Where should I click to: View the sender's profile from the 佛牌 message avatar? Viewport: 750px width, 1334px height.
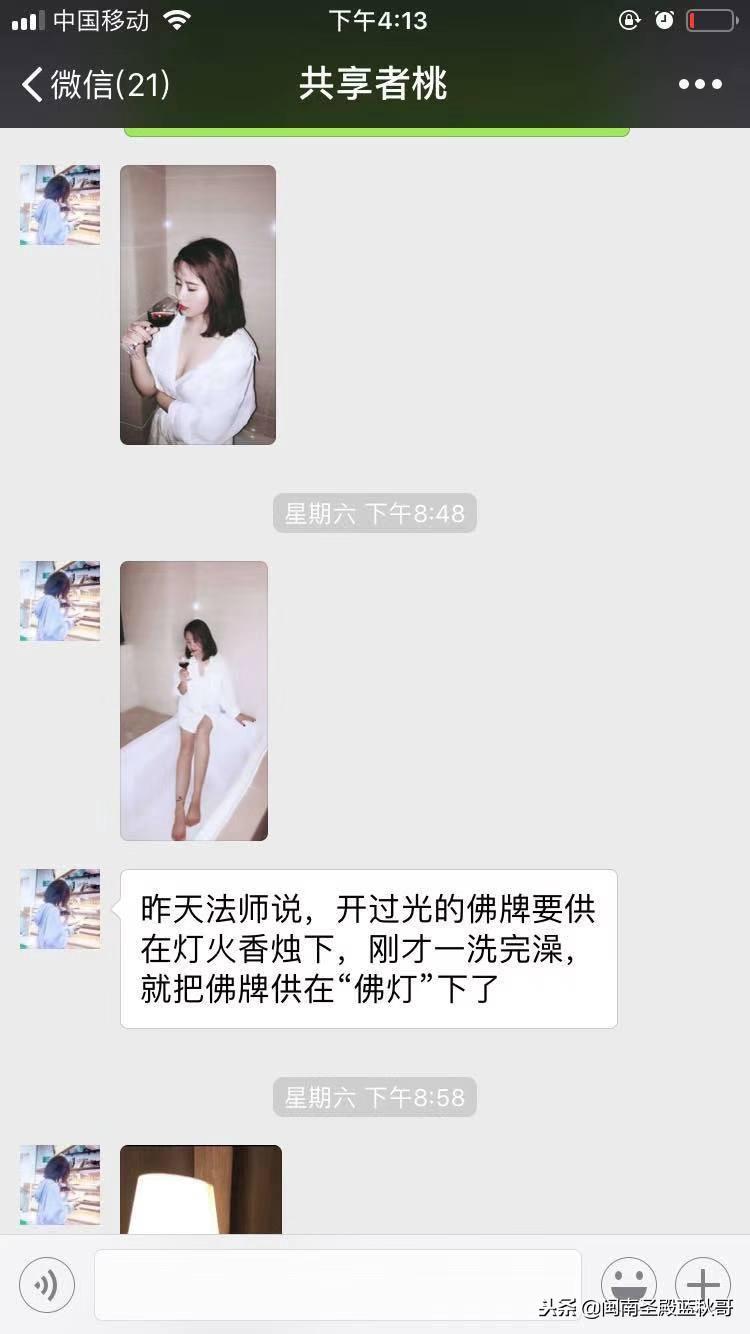60,909
